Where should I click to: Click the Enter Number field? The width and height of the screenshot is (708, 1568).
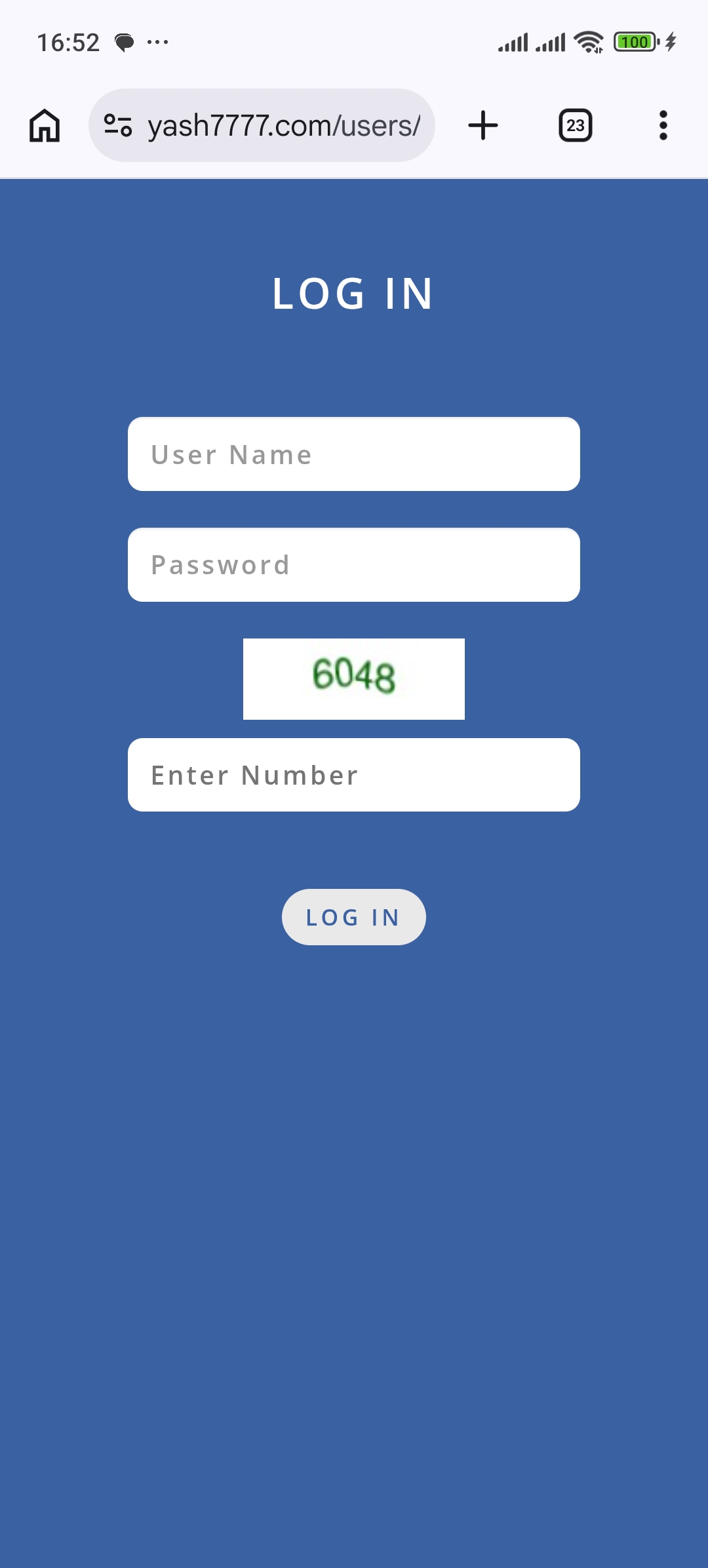[353, 774]
